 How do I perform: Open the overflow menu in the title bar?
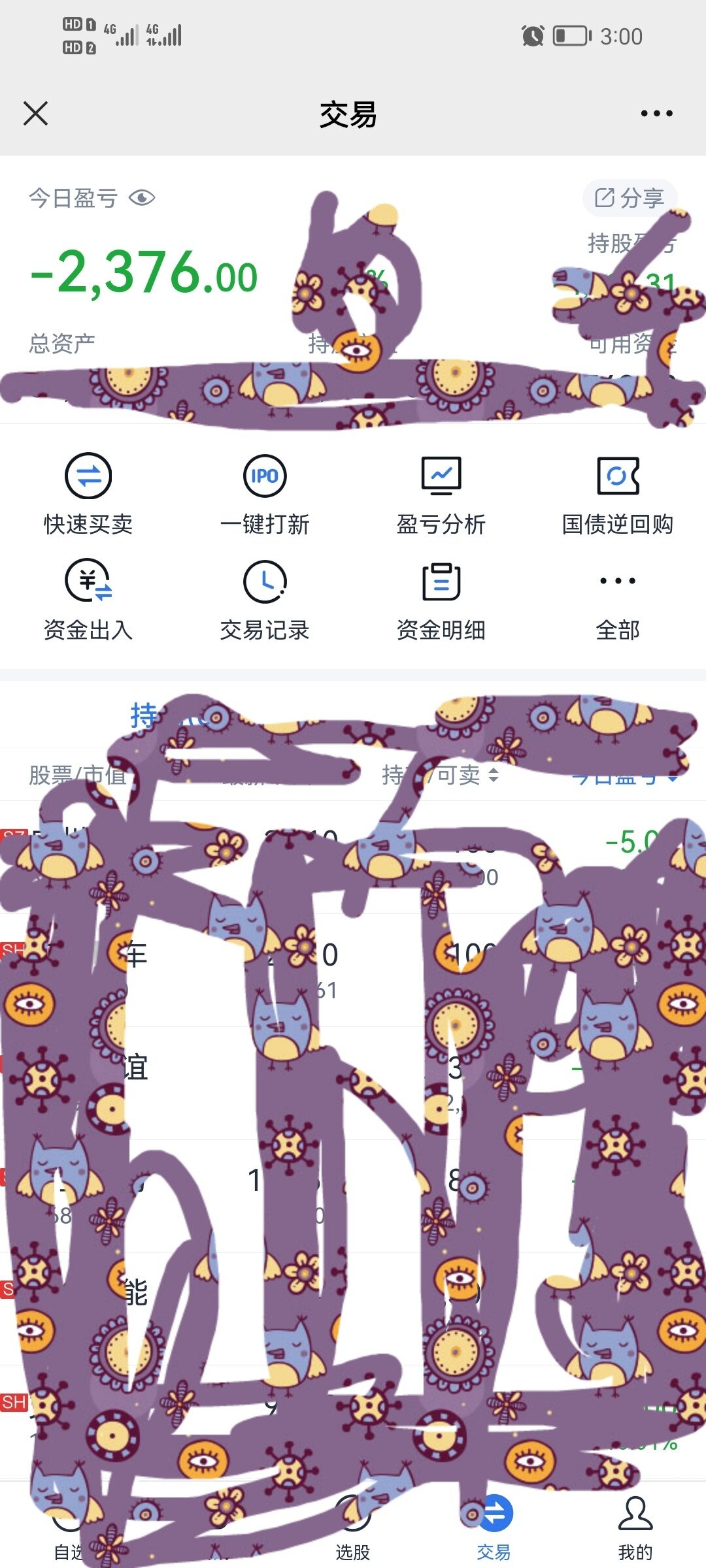point(656,114)
